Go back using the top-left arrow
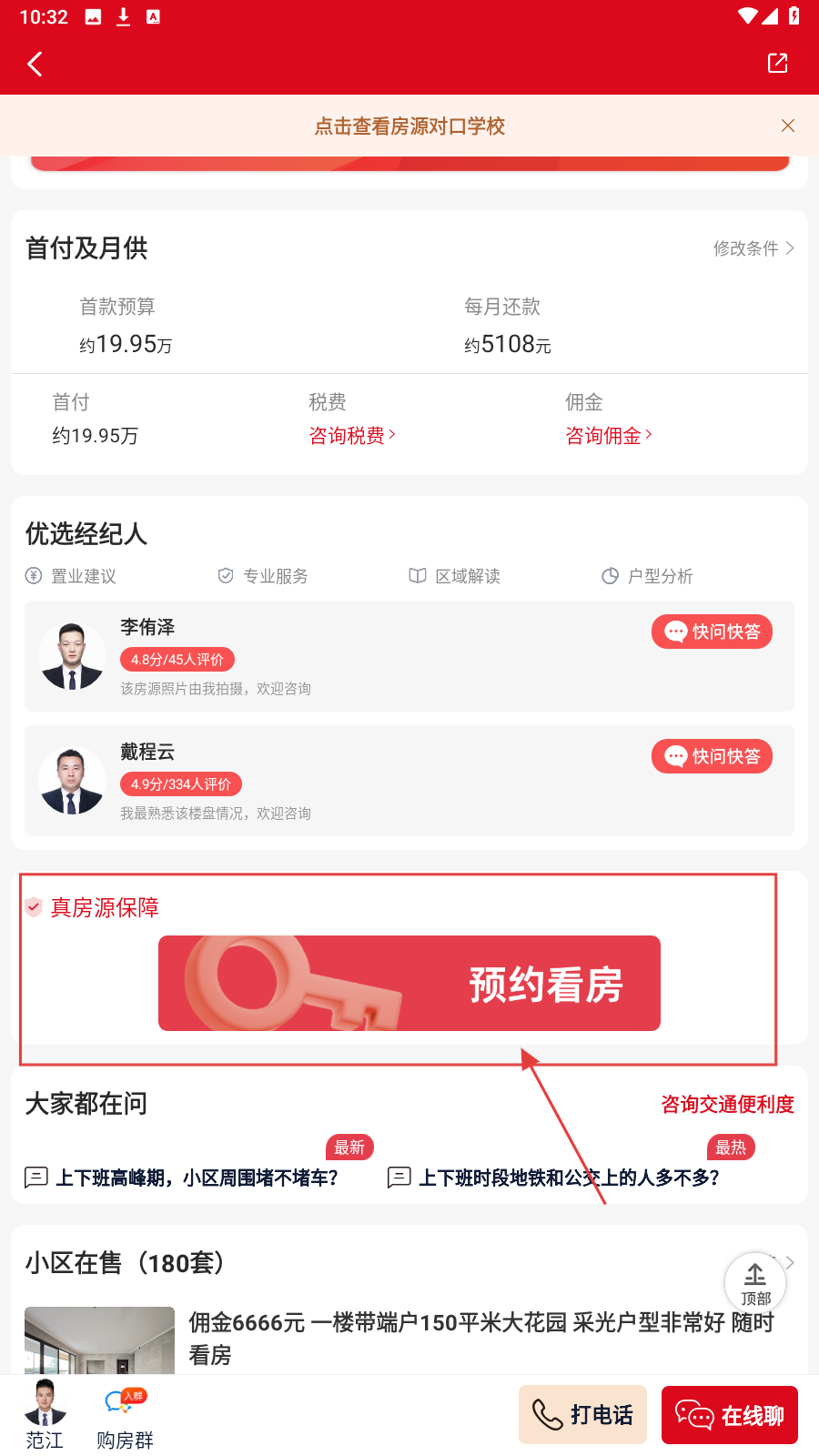This screenshot has height=1456, width=819. click(x=35, y=64)
